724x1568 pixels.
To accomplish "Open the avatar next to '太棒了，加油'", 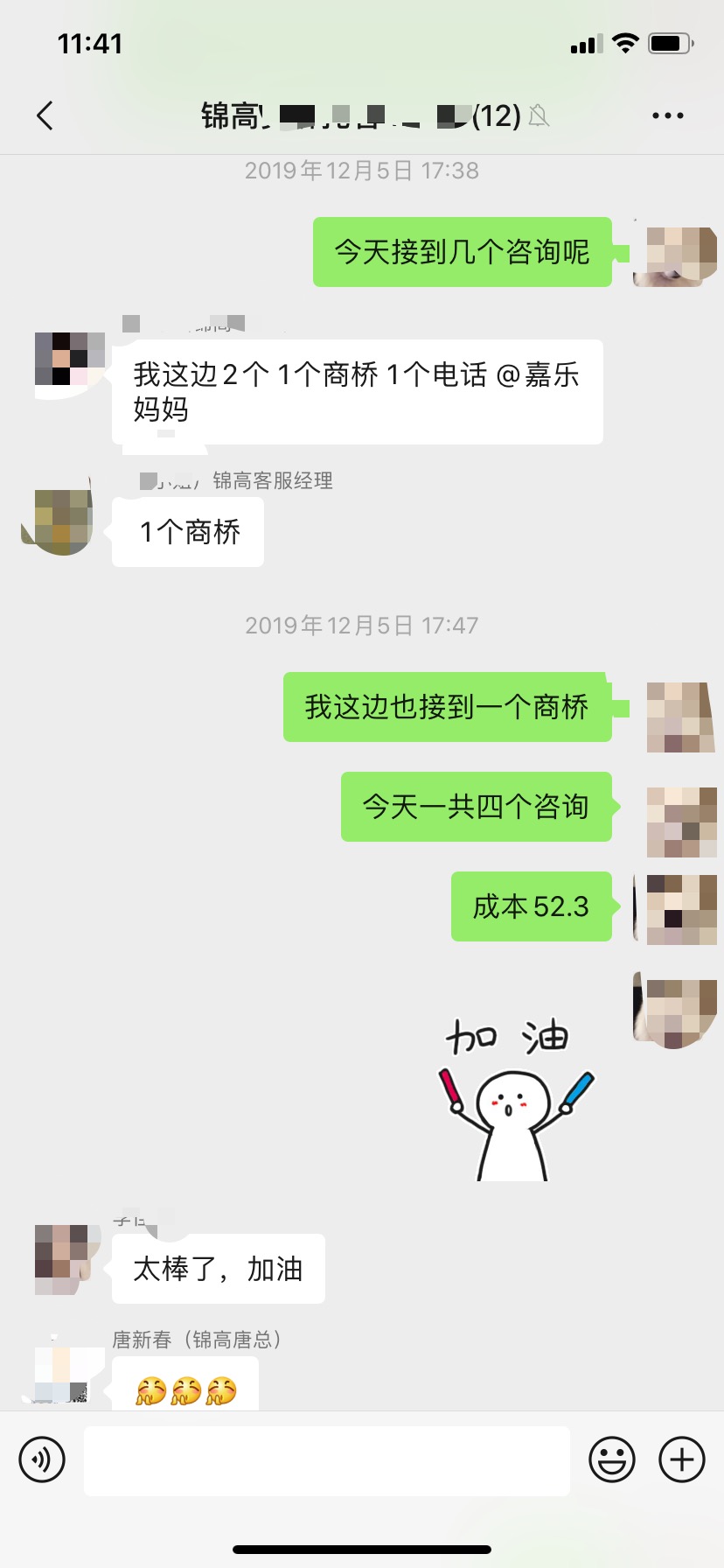I will pos(63,1258).
